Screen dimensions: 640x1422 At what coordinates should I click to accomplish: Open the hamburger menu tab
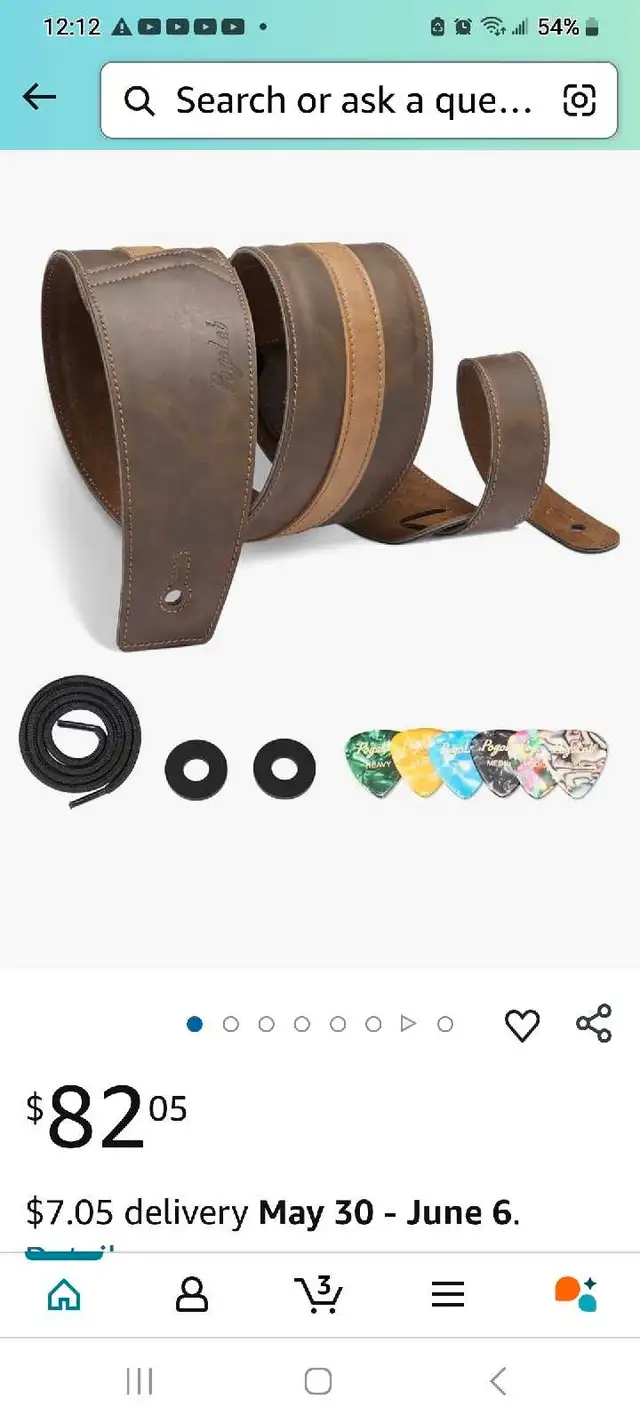pos(448,1296)
